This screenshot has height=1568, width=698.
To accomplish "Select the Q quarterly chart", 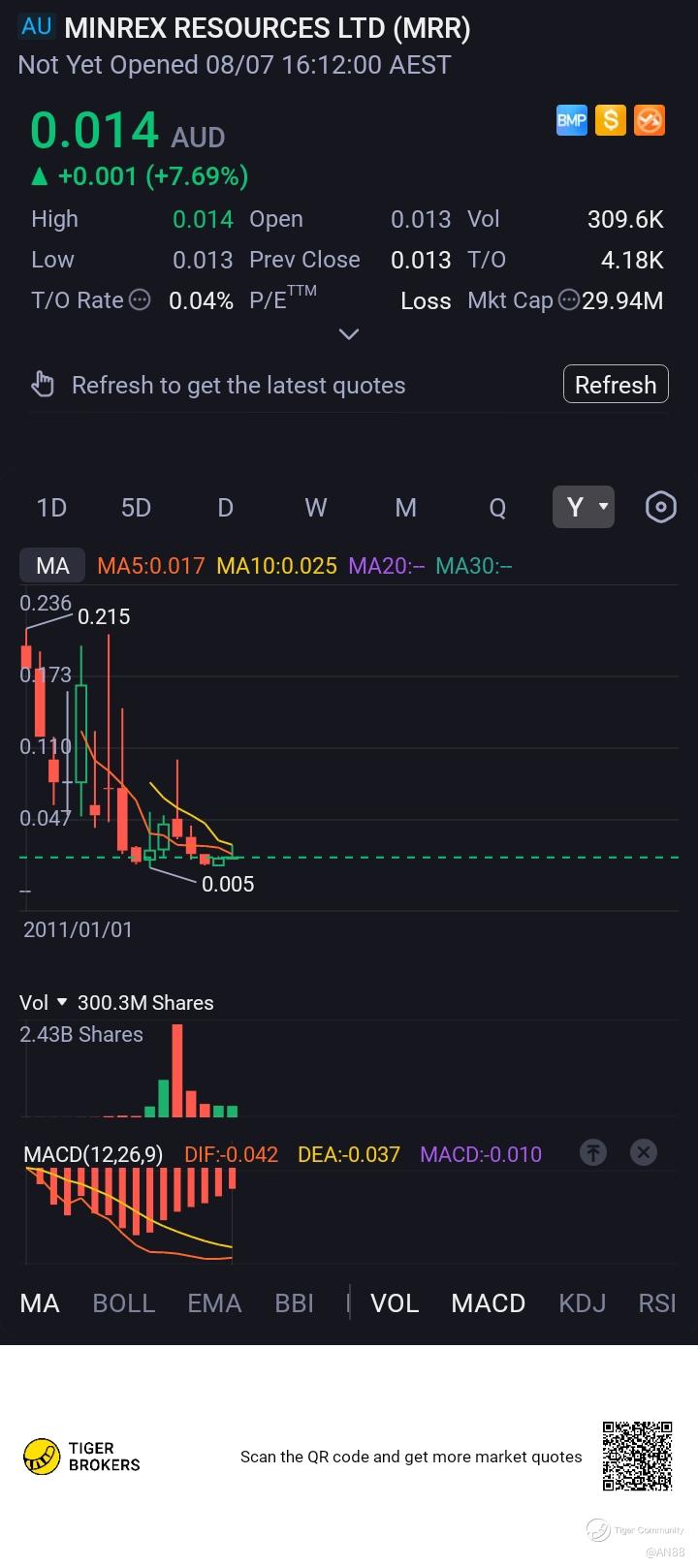I will 497,507.
